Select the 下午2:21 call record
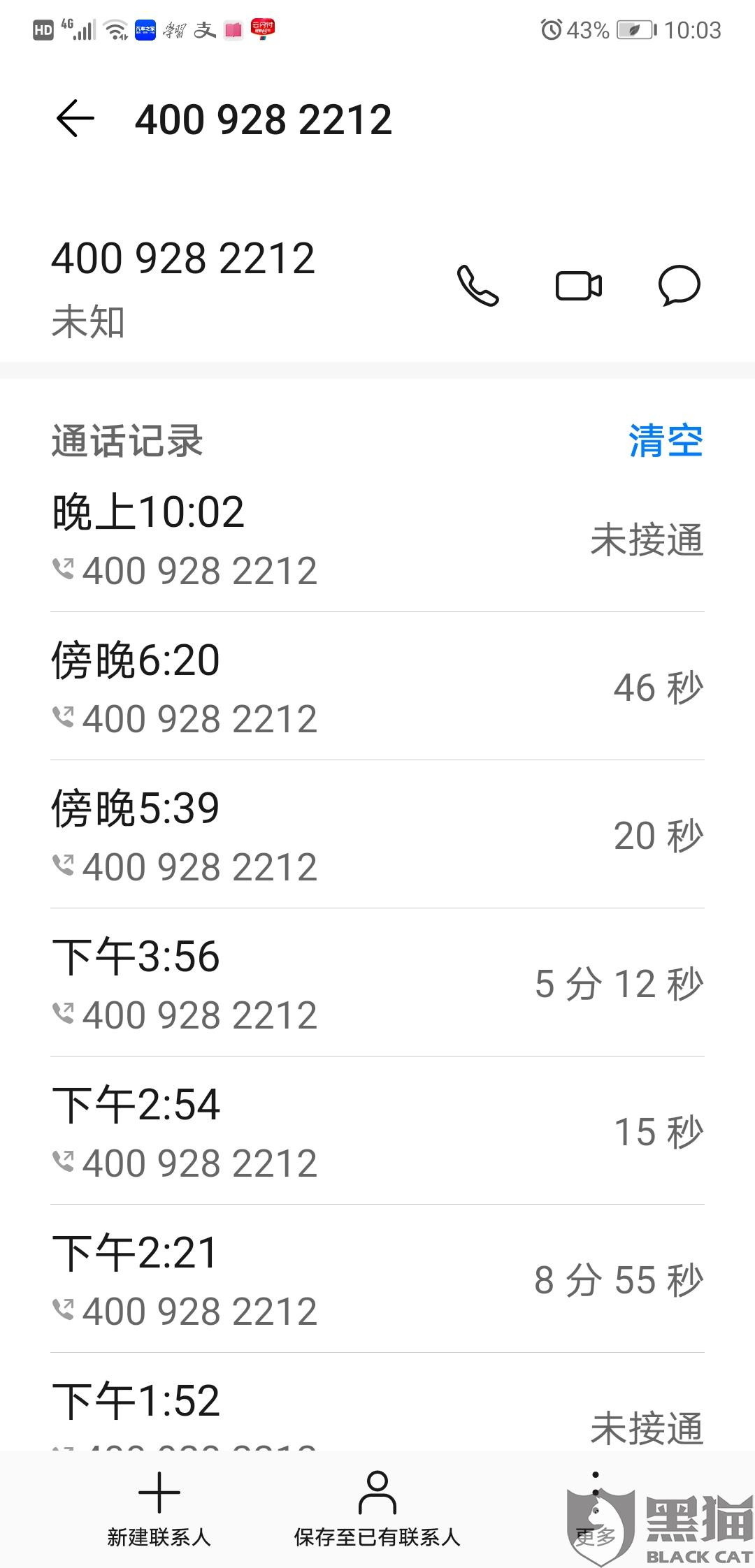 coord(377,1280)
